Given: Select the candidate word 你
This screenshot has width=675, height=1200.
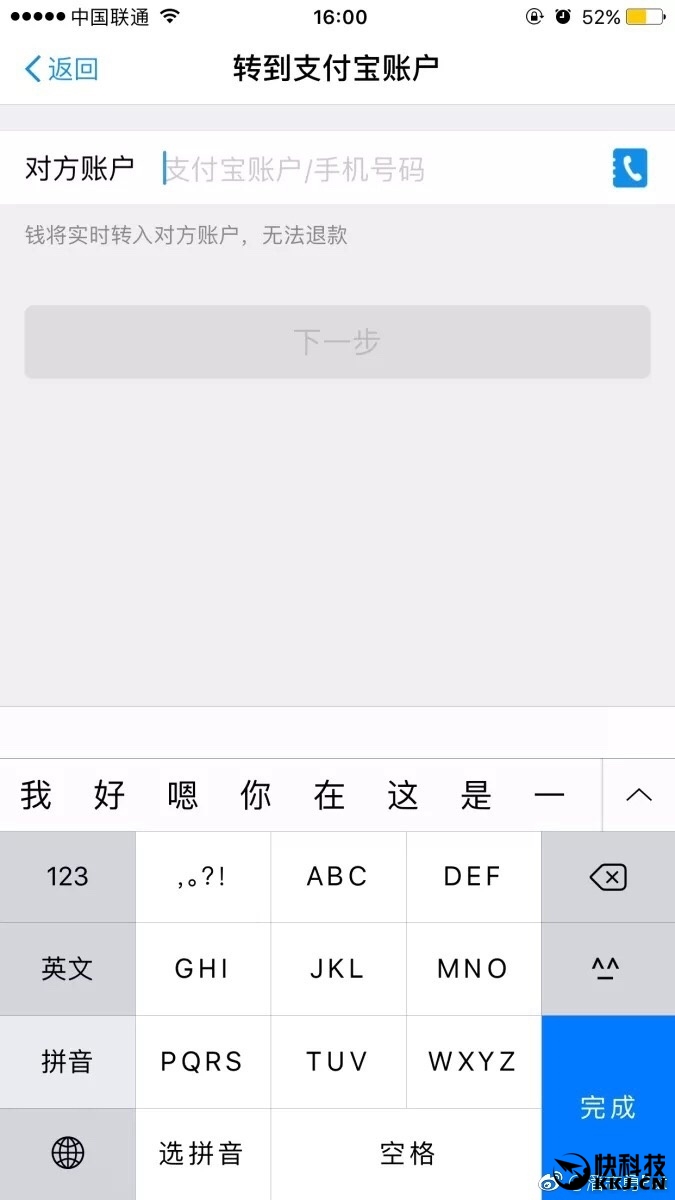Looking at the screenshot, I should pyautogui.click(x=256, y=796).
